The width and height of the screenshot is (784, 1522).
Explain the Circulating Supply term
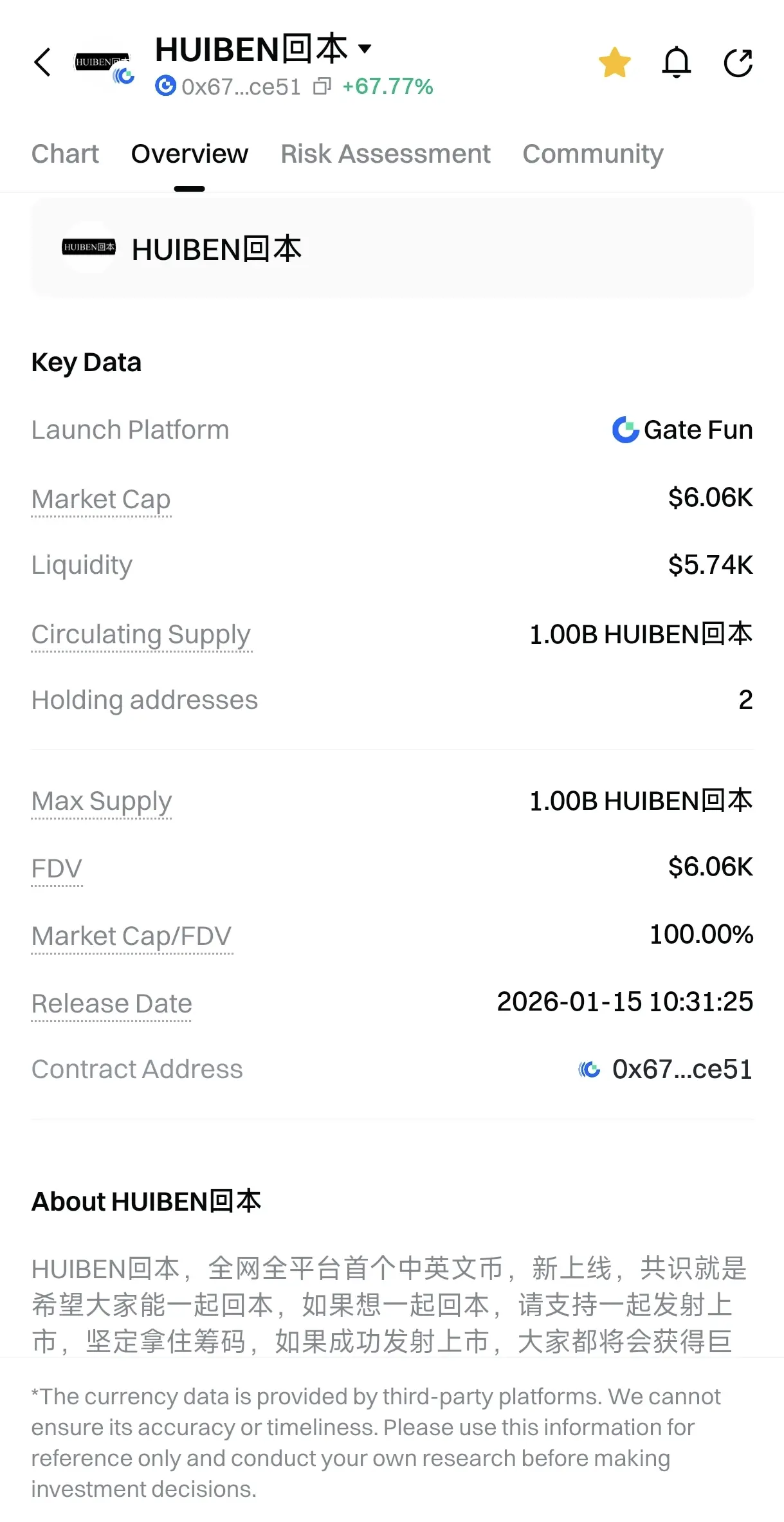(x=141, y=634)
